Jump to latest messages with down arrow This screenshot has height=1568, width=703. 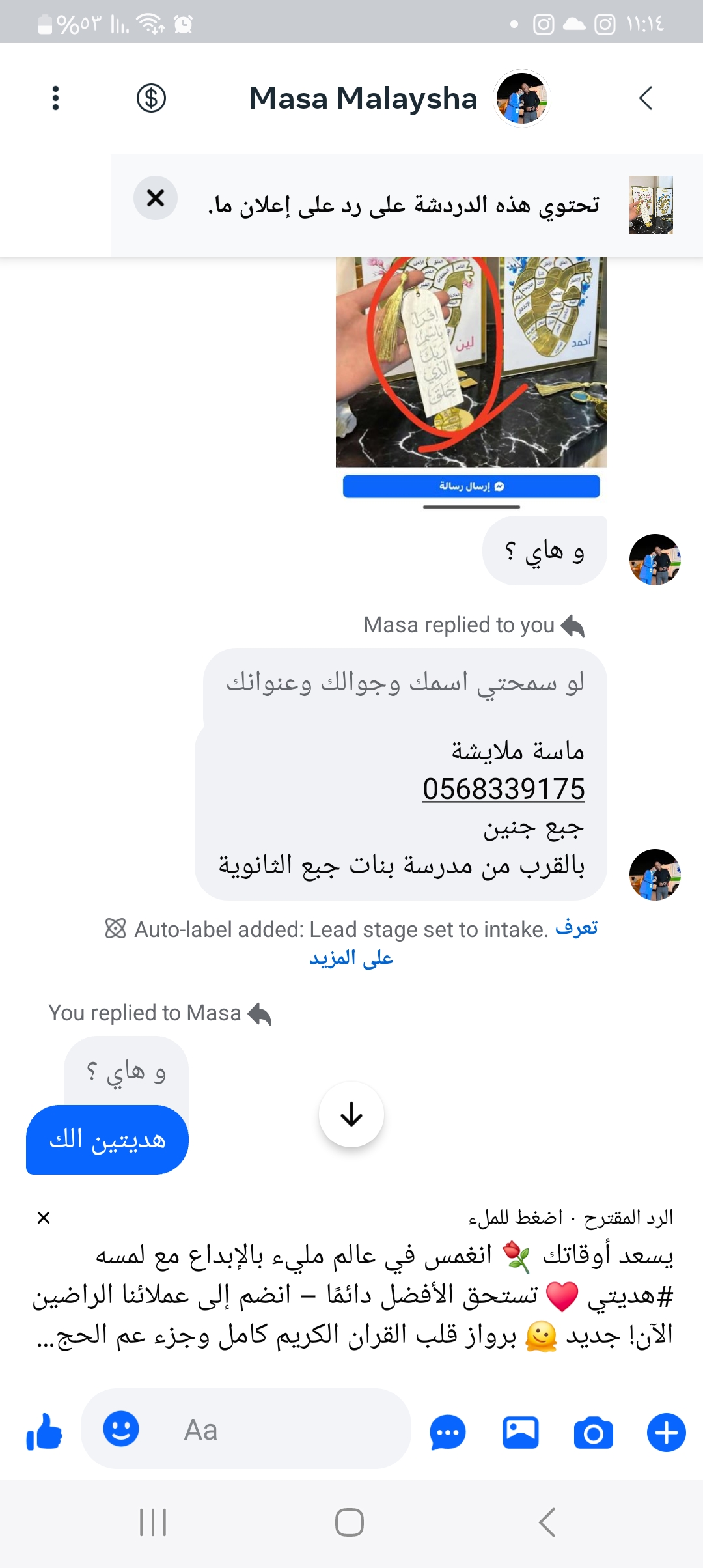click(351, 1114)
